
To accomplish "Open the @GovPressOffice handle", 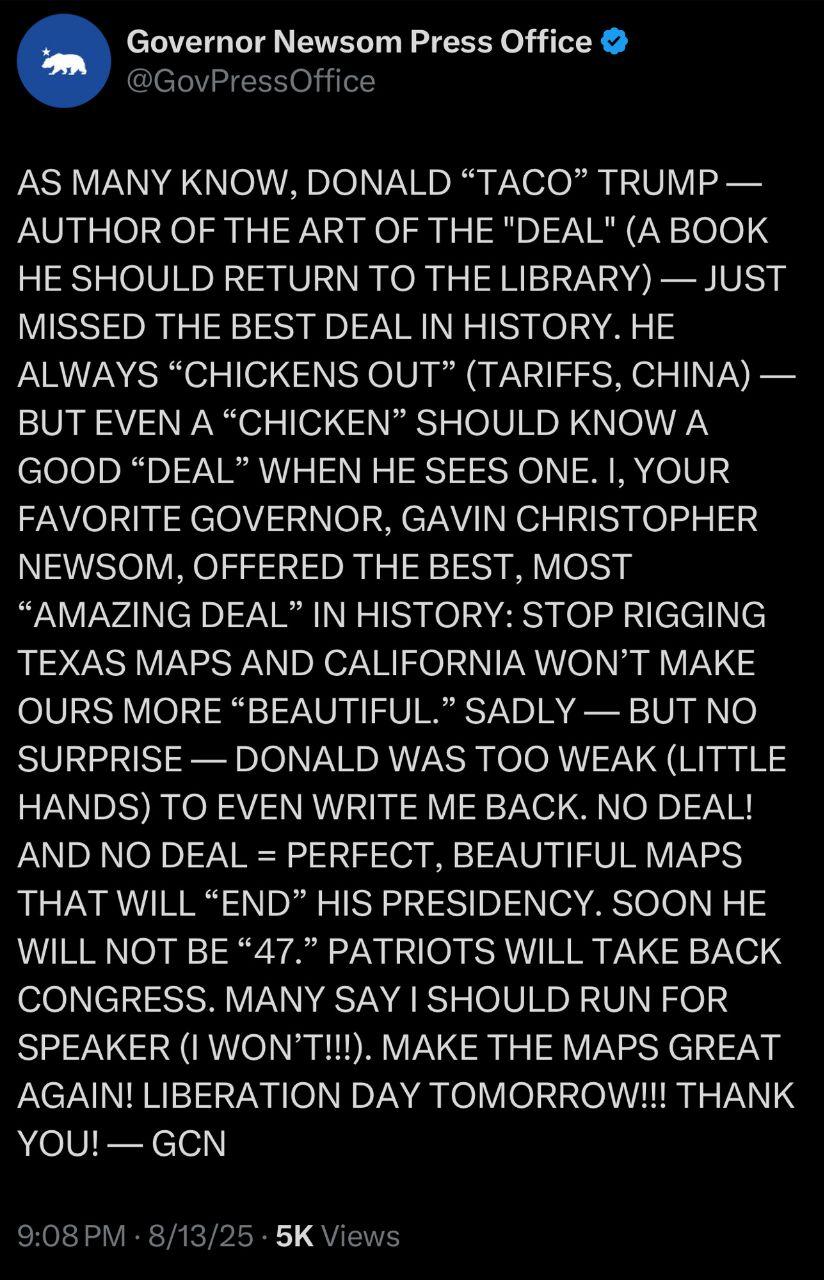I will [250, 81].
